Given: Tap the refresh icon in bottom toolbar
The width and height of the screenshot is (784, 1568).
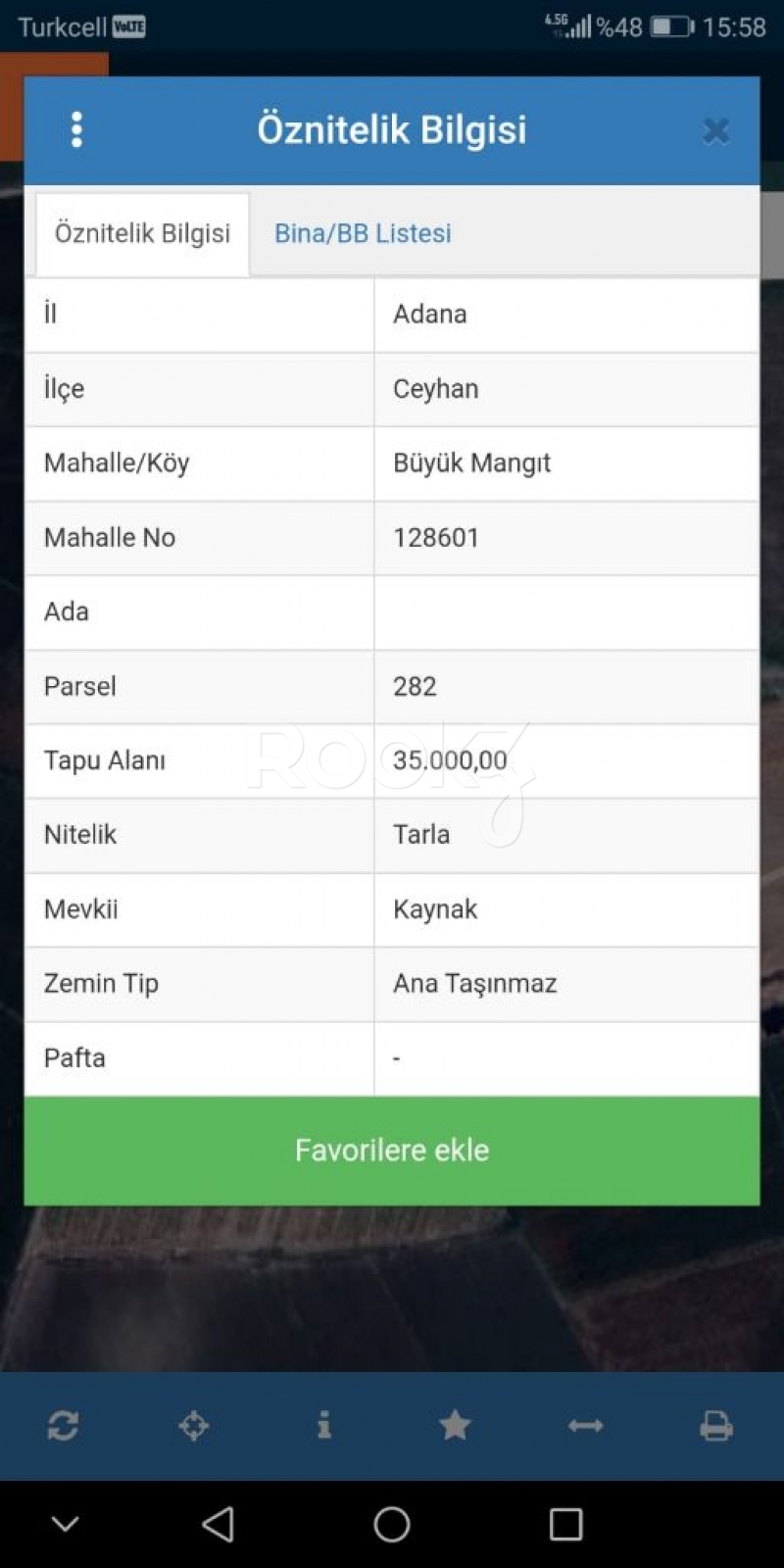Looking at the screenshot, I should click(63, 1426).
